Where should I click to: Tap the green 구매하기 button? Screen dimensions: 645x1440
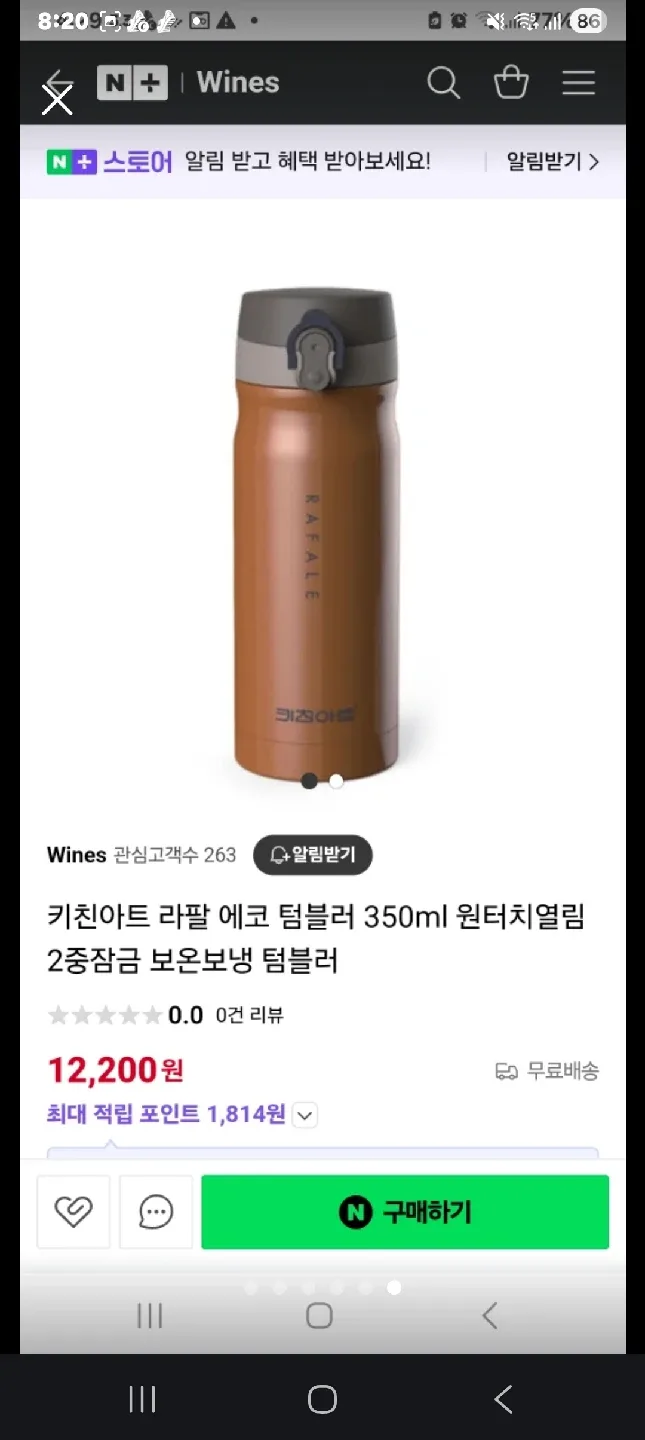tap(405, 1212)
